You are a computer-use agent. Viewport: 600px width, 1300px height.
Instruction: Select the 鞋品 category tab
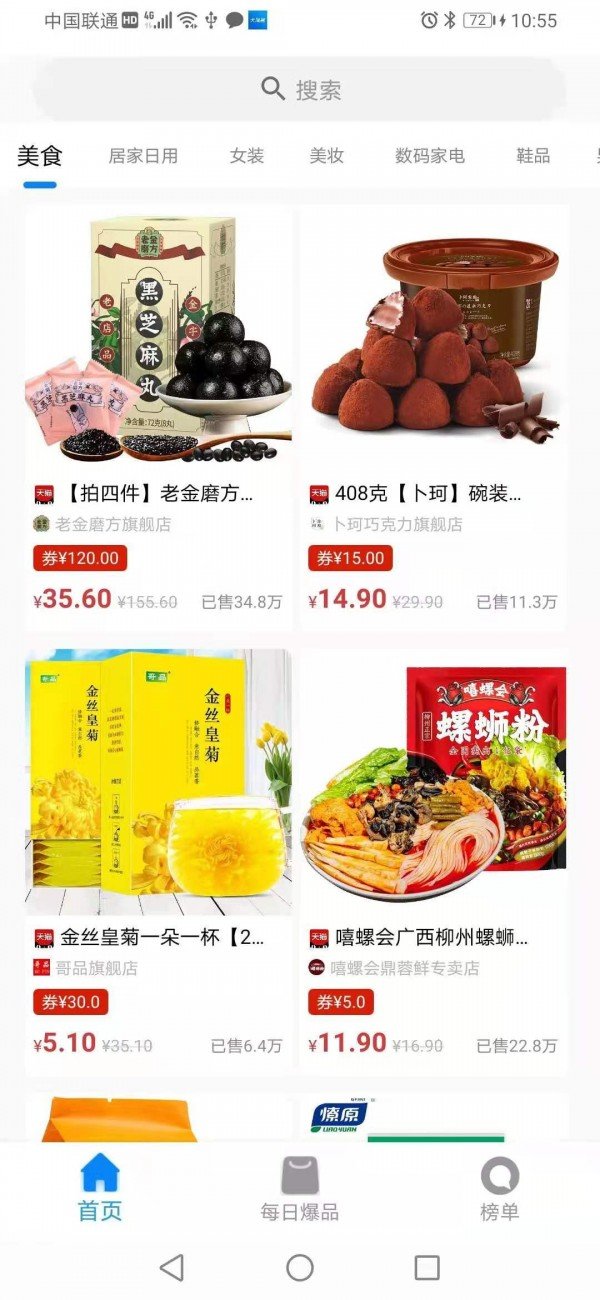coord(533,156)
